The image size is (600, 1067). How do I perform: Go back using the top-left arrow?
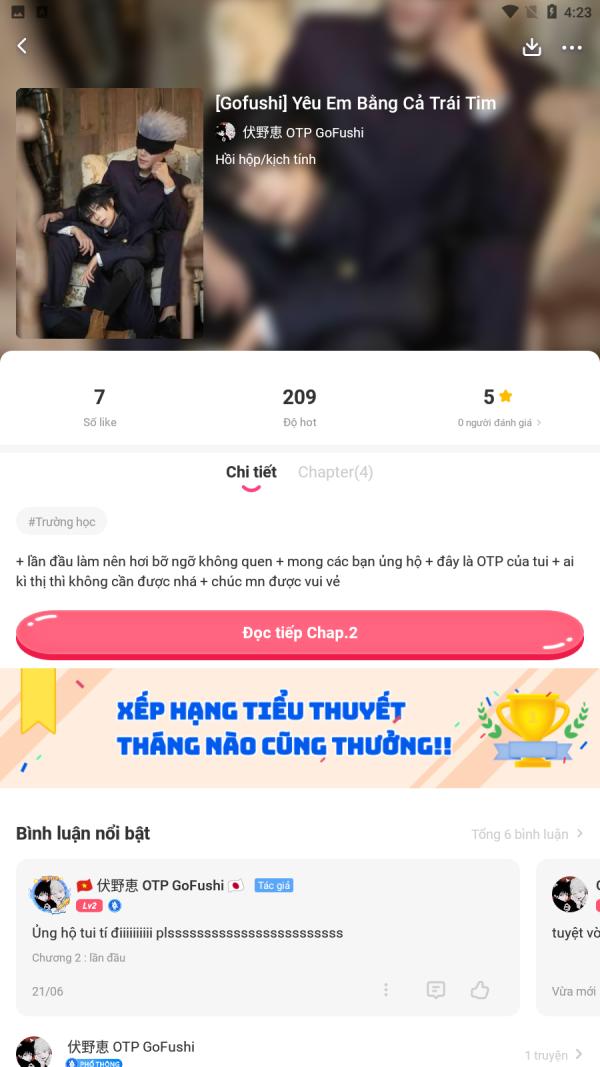[22, 46]
